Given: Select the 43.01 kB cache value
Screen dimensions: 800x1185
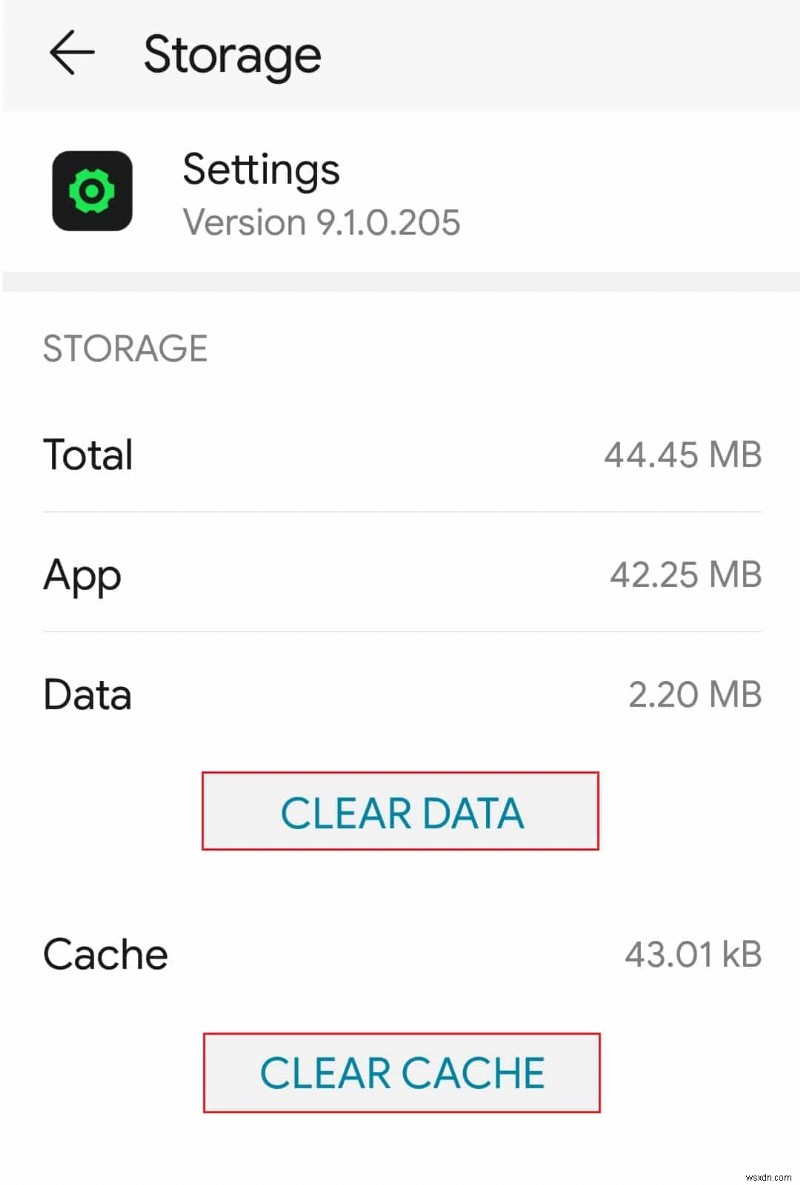Looking at the screenshot, I should point(690,954).
